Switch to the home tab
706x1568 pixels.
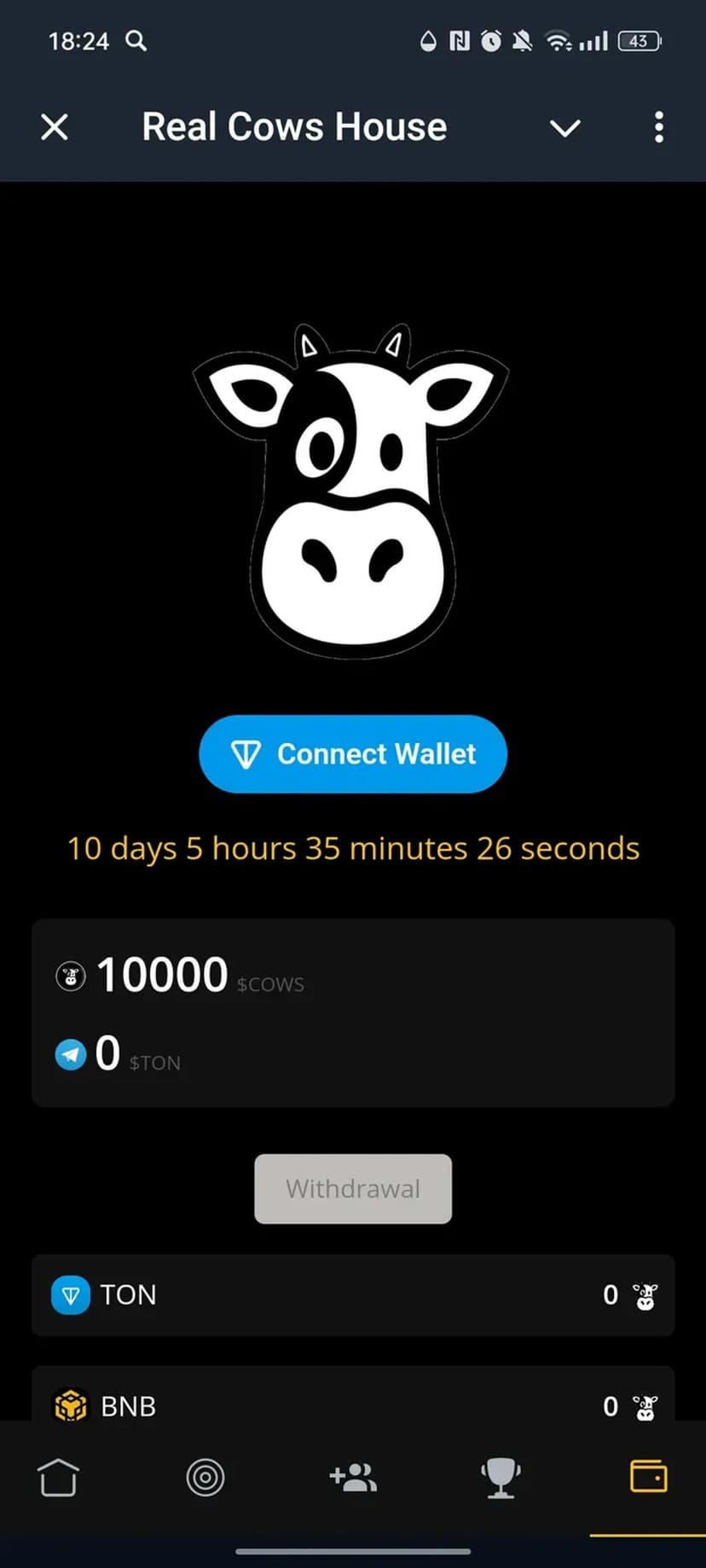[58, 1477]
